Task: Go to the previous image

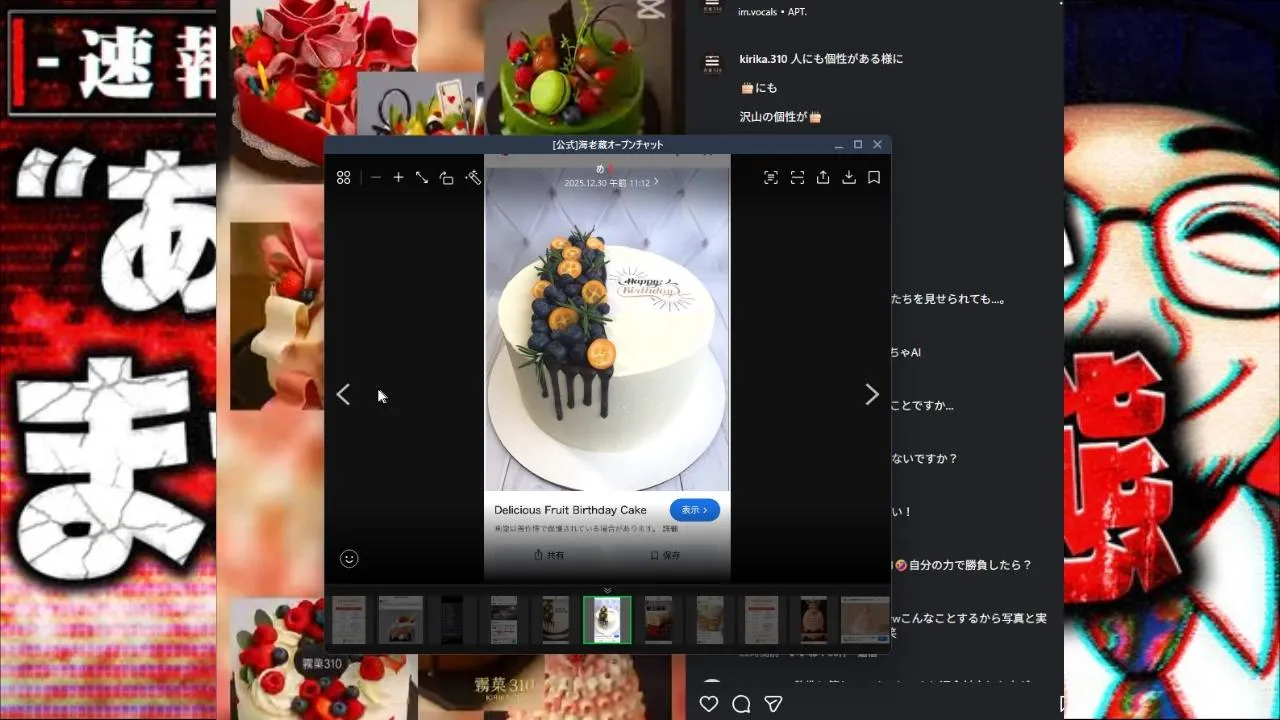Action: coord(343,395)
